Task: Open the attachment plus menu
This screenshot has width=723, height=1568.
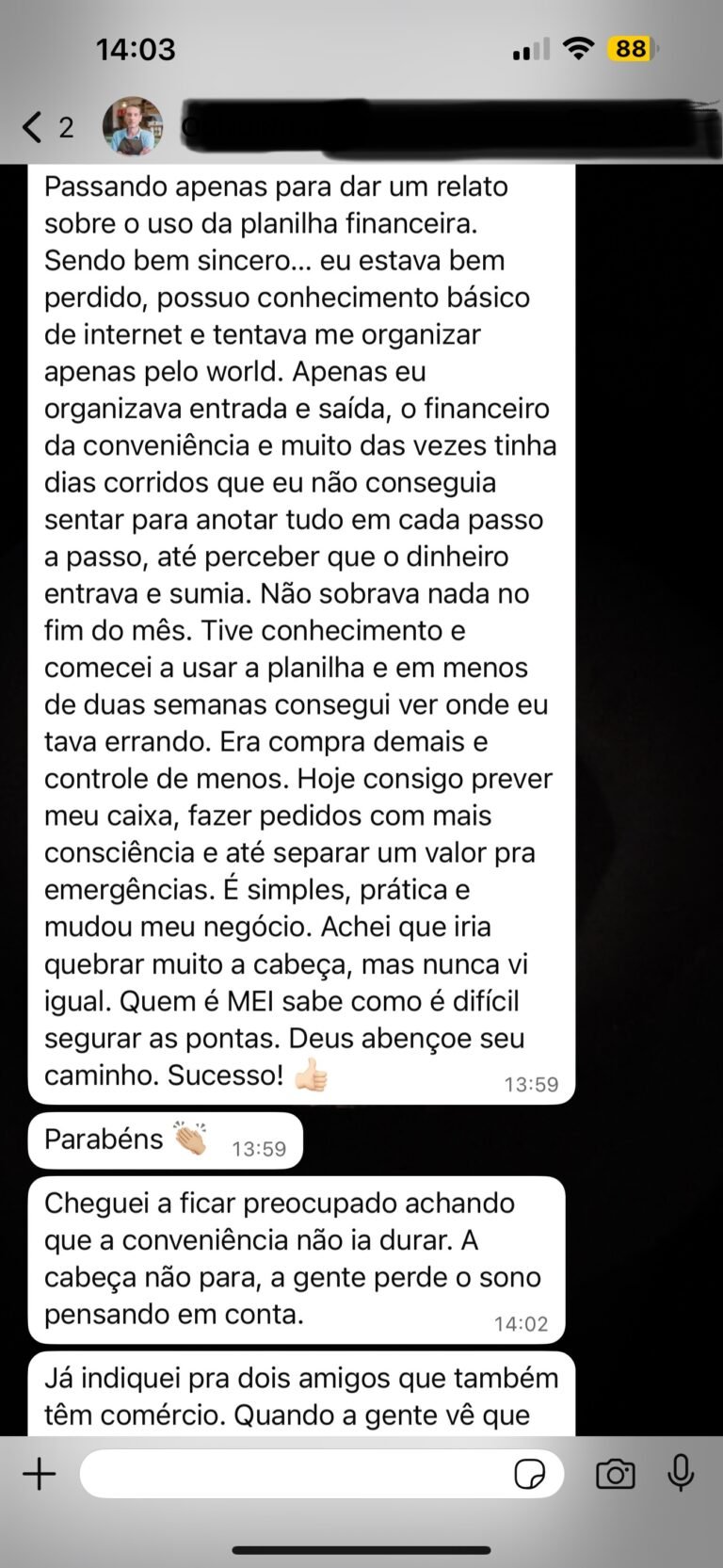Action: point(40,1473)
